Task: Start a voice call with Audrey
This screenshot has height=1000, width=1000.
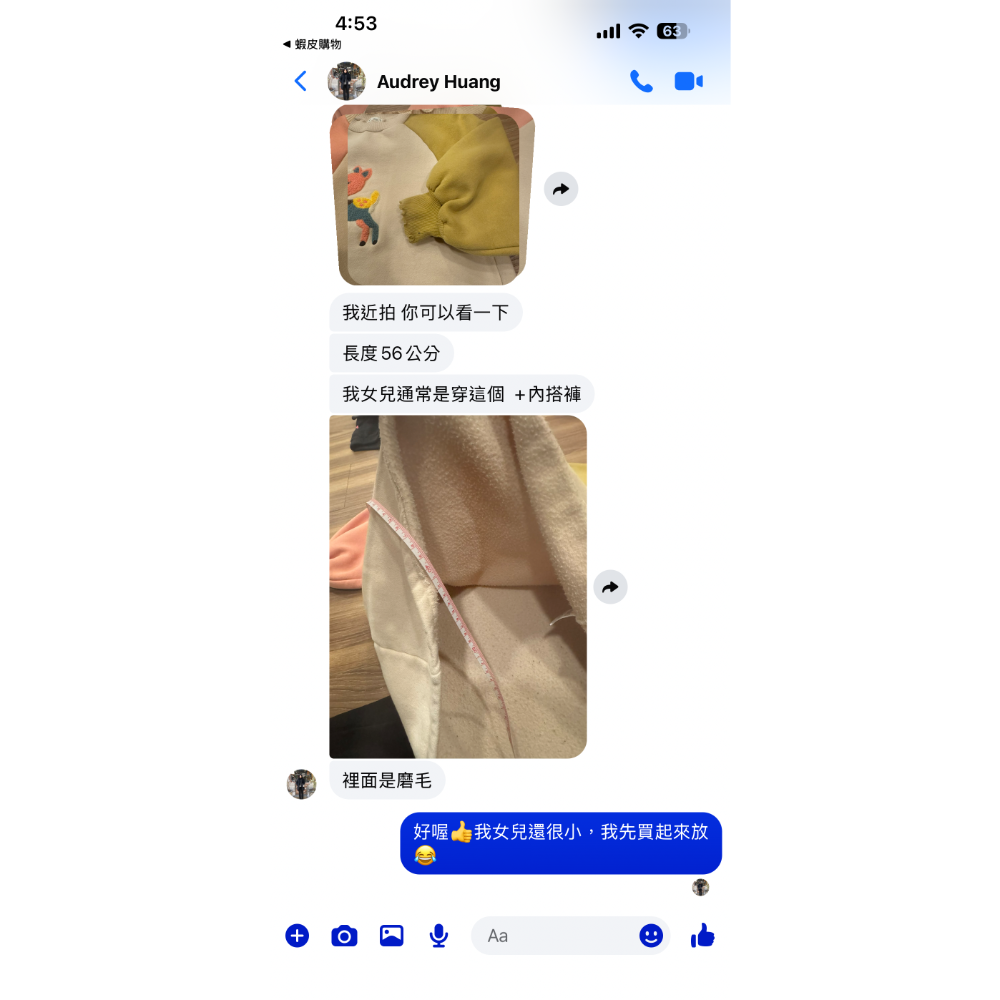Action: [x=641, y=82]
